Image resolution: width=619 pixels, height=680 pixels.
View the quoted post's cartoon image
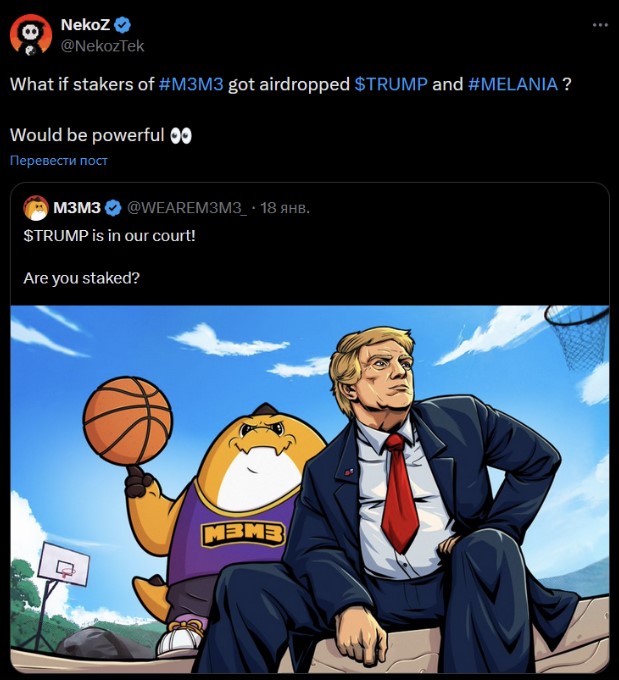[x=309, y=490]
